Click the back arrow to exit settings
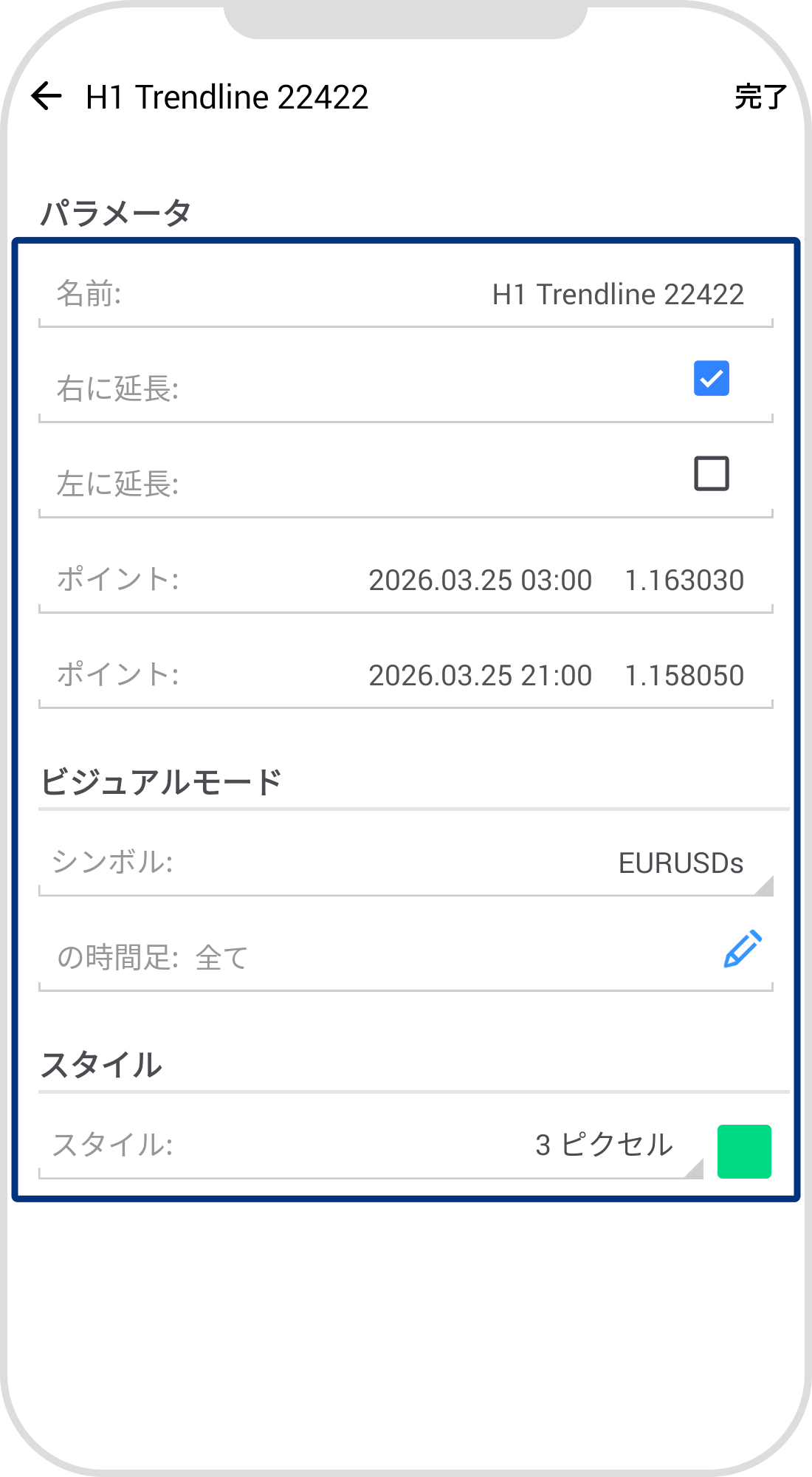812x1477 pixels. (x=46, y=96)
